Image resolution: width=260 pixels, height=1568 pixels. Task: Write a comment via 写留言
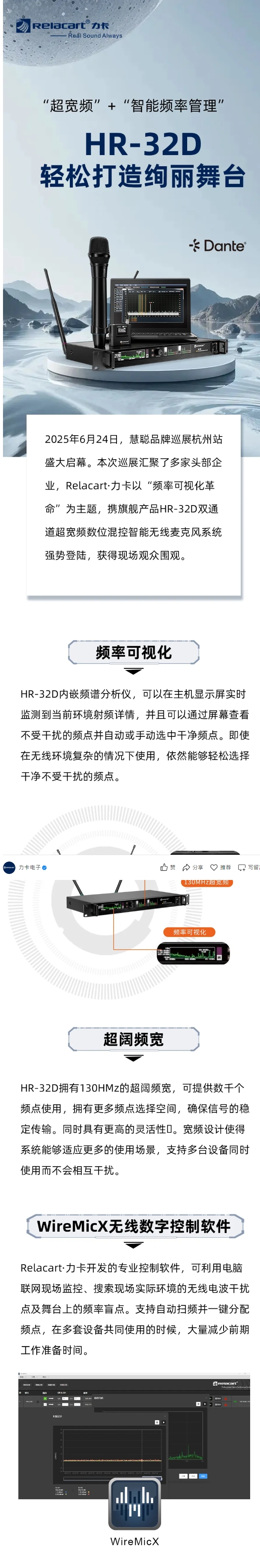pos(248,868)
